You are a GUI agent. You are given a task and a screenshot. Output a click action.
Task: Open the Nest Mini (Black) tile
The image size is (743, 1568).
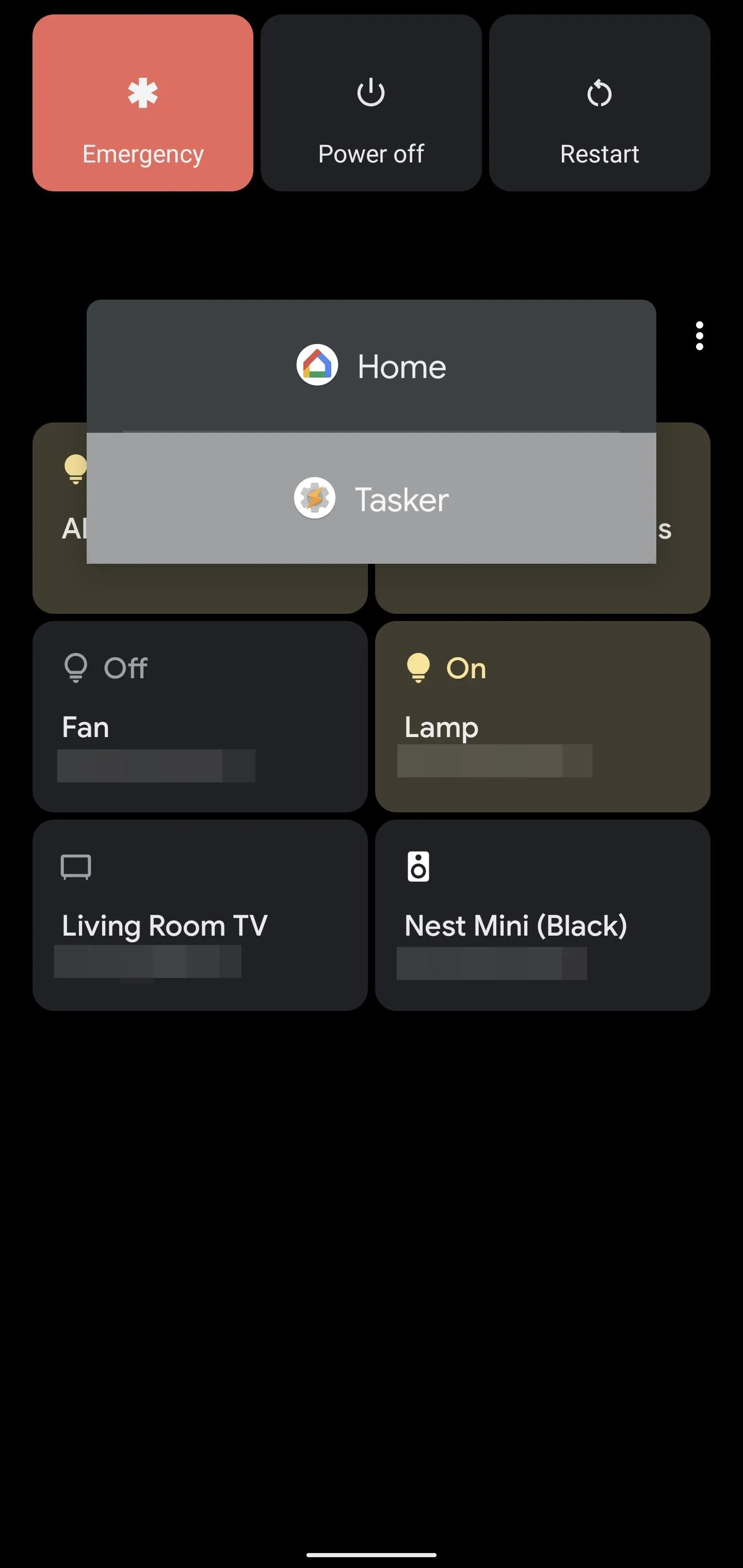point(543,915)
